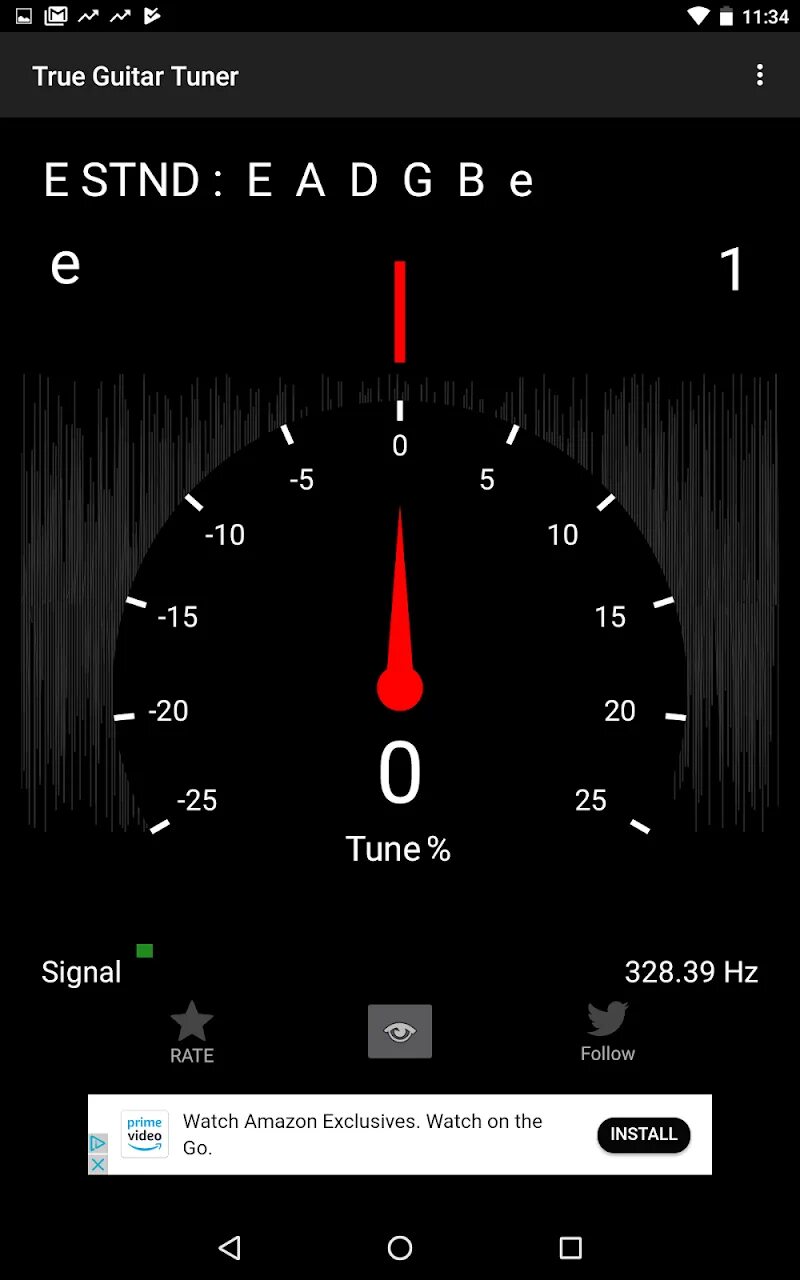Go to the home screen

click(400, 1247)
